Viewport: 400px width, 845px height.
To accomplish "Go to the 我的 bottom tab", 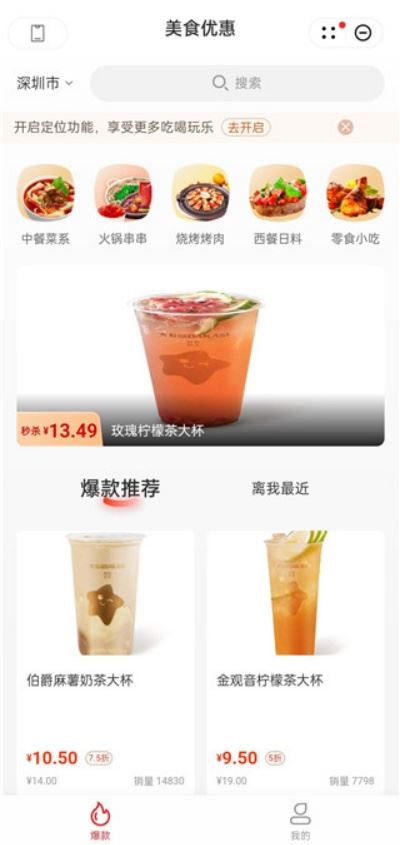I will 300,822.
